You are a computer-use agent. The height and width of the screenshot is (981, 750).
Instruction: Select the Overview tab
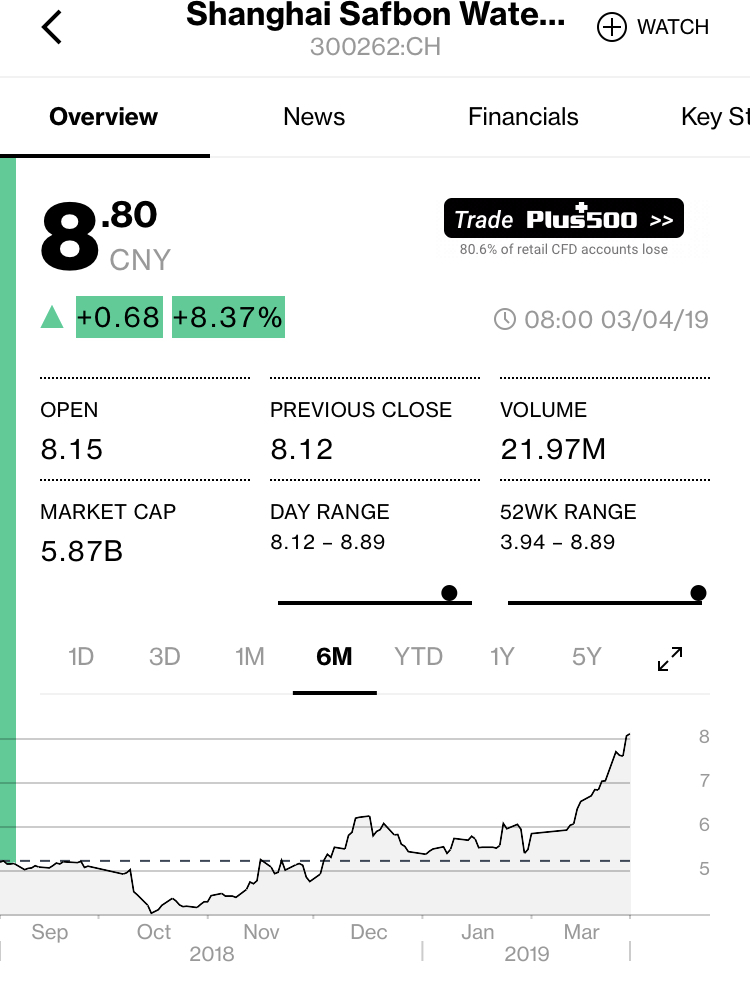point(104,117)
